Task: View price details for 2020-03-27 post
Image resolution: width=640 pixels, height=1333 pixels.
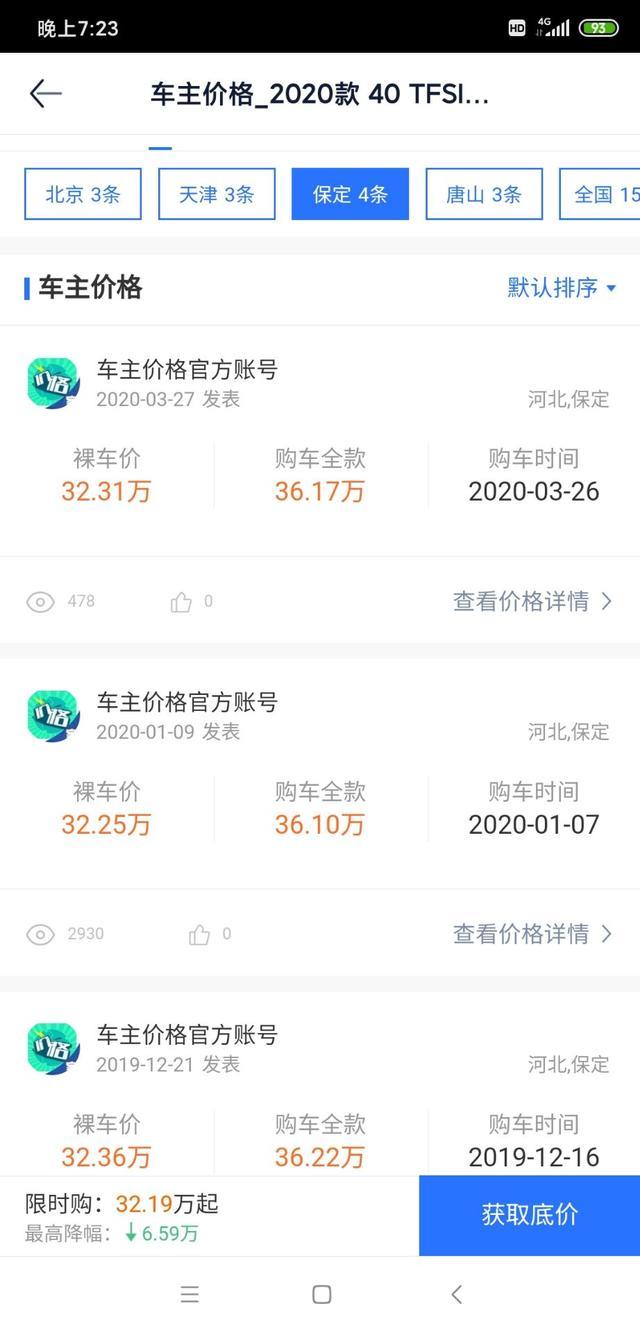Action: 533,601
